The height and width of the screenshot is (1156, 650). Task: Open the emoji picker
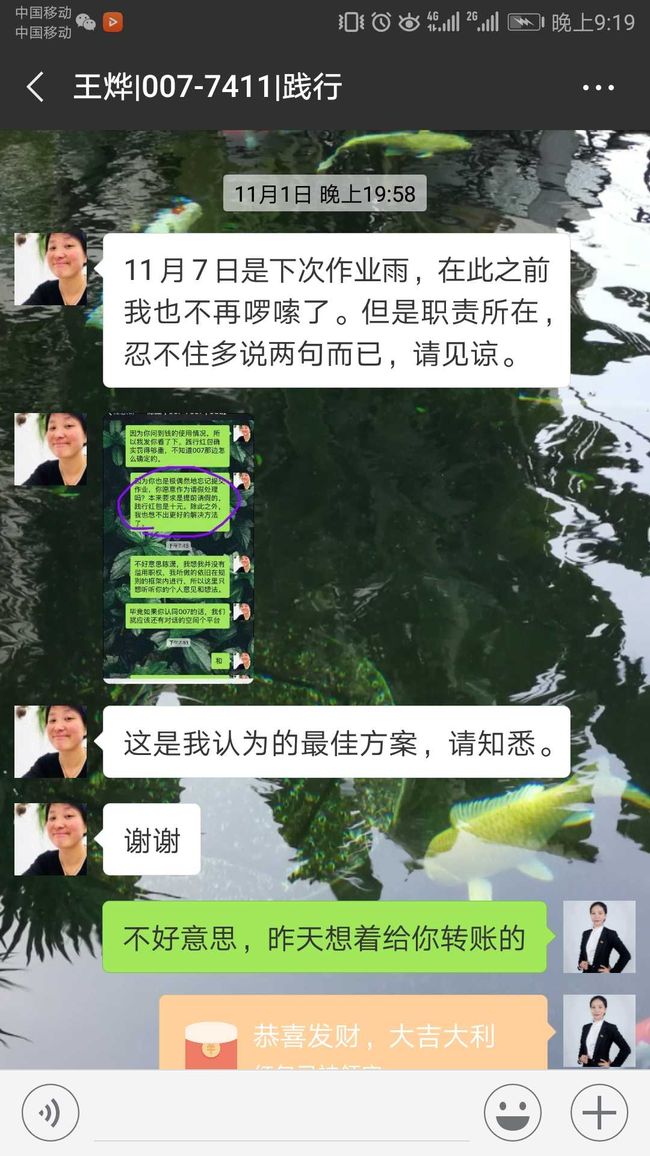(512, 1113)
